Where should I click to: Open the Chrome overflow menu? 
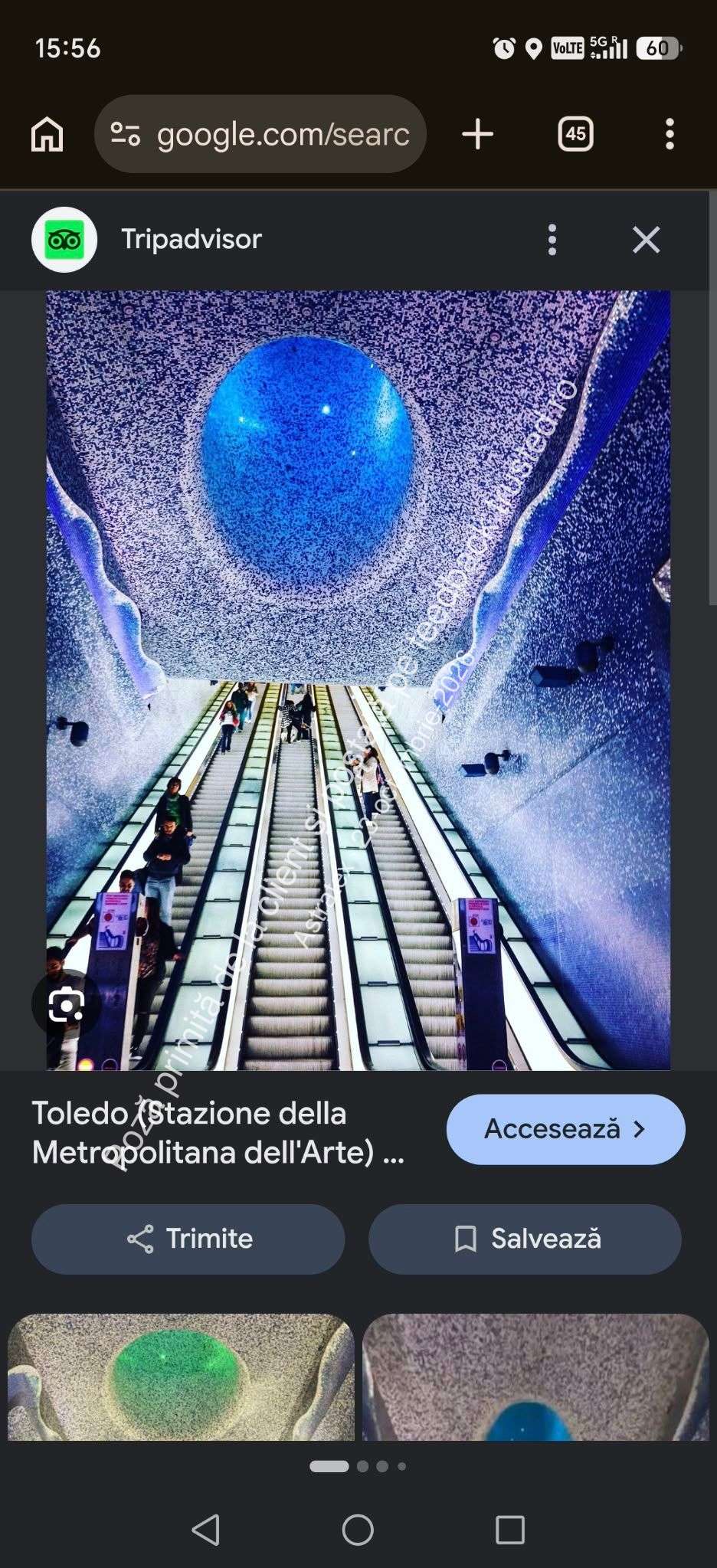pyautogui.click(x=670, y=134)
